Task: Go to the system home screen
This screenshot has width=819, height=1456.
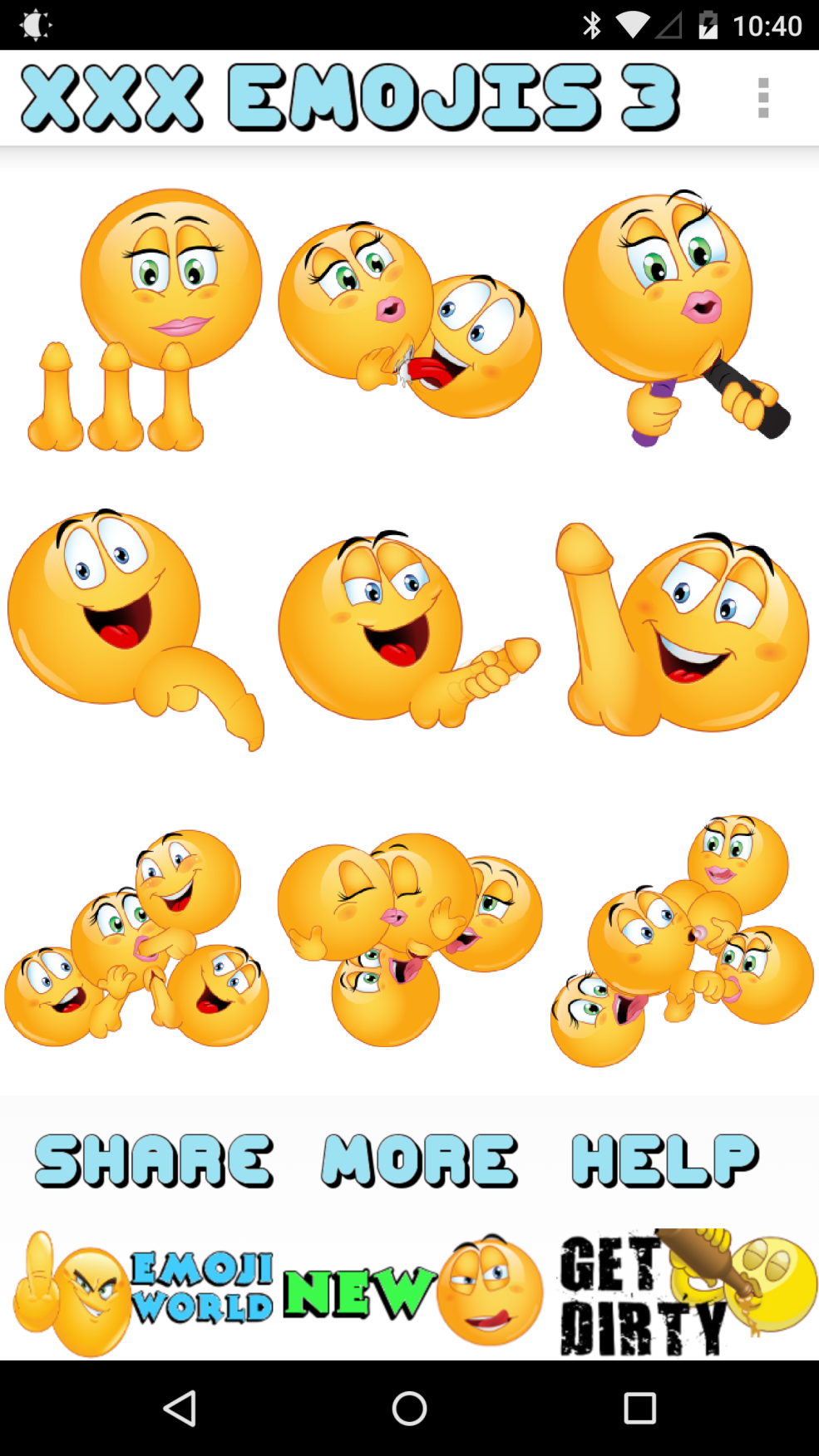Action: (409, 1409)
